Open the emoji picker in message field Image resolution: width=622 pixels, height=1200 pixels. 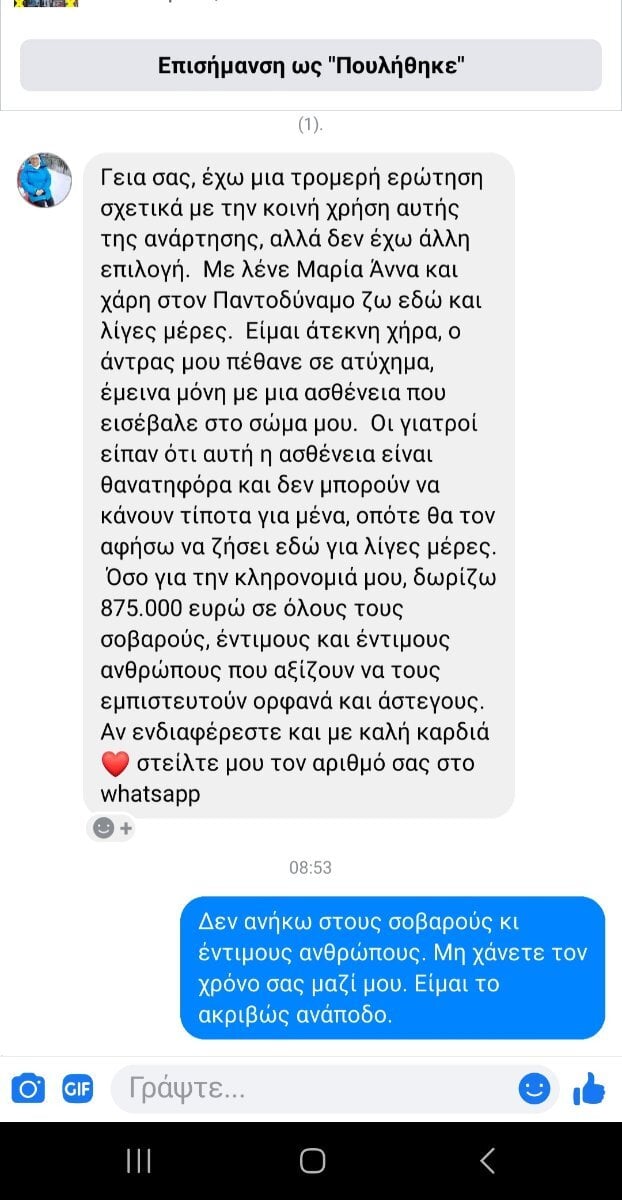(x=535, y=1088)
